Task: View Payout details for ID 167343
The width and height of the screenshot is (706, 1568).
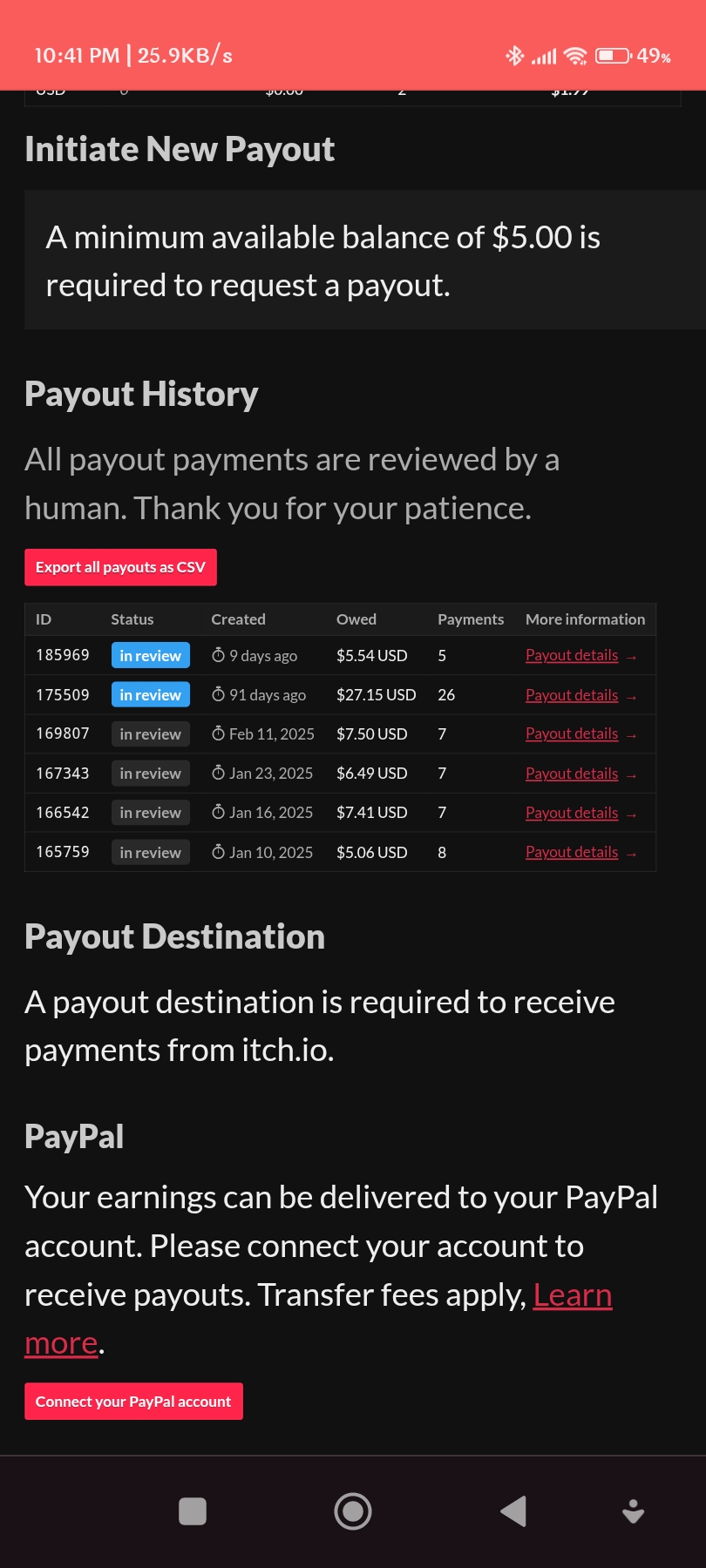Action: (x=572, y=774)
